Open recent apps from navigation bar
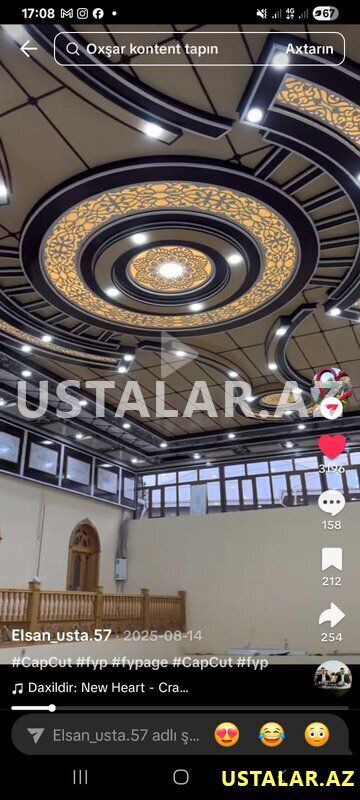360x800 pixels. (81, 777)
